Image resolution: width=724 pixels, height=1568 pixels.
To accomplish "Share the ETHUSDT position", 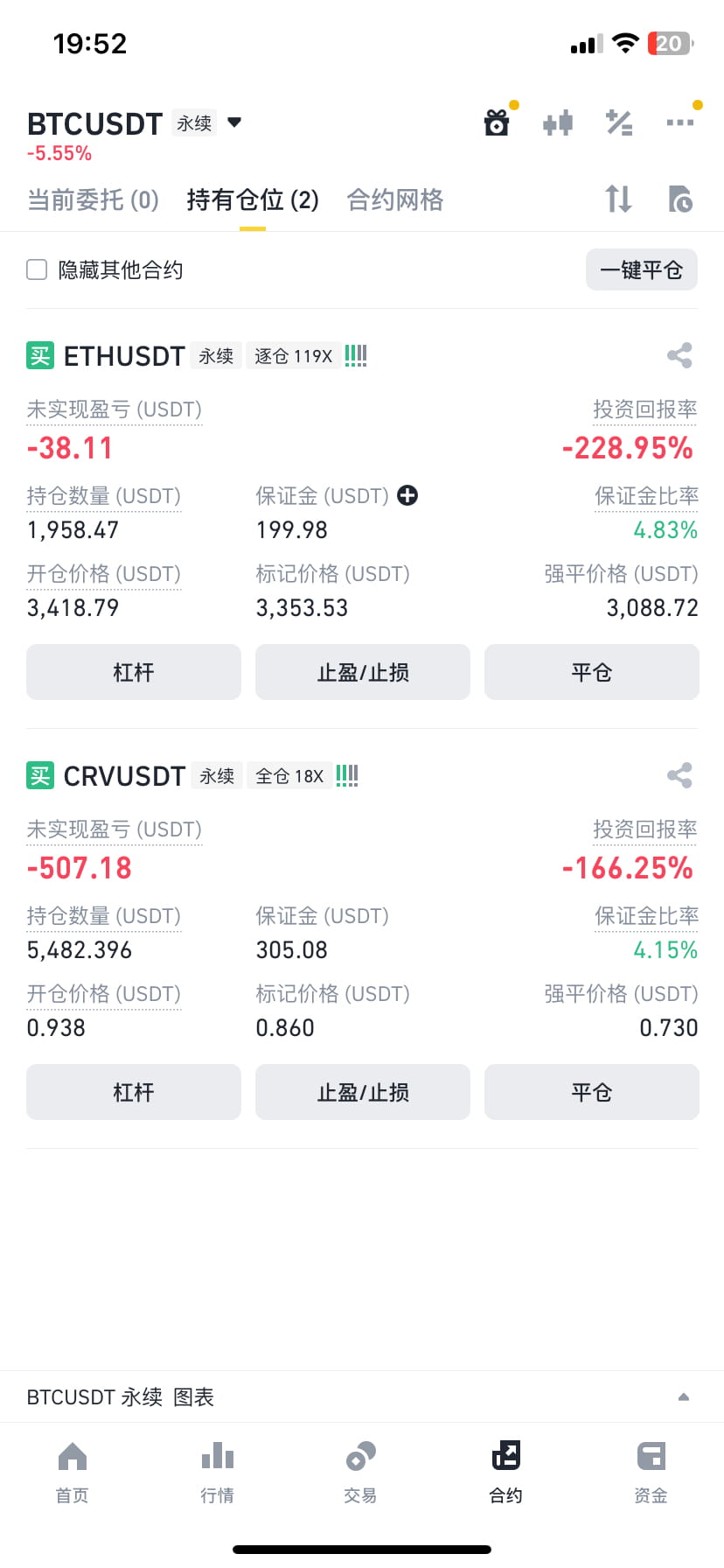I will (679, 355).
